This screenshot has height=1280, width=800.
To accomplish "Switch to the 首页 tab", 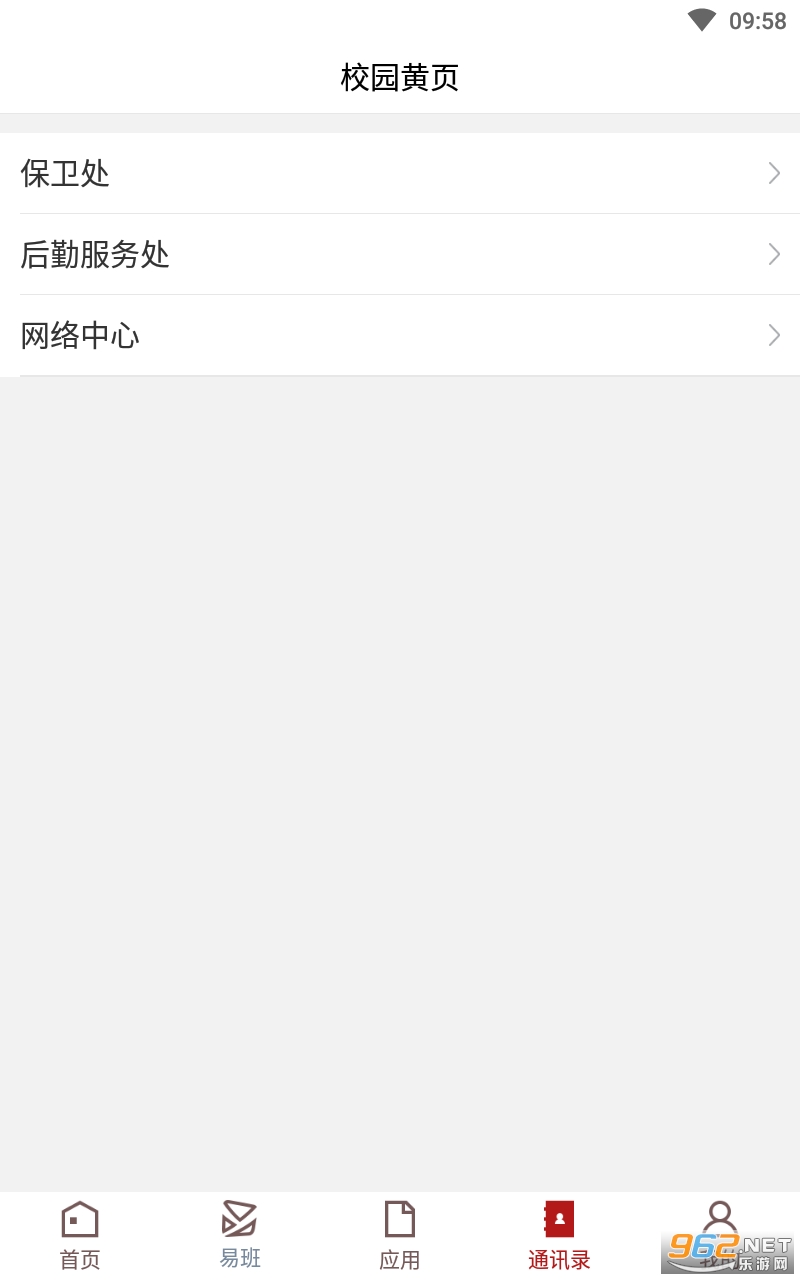I will pyautogui.click(x=80, y=1236).
